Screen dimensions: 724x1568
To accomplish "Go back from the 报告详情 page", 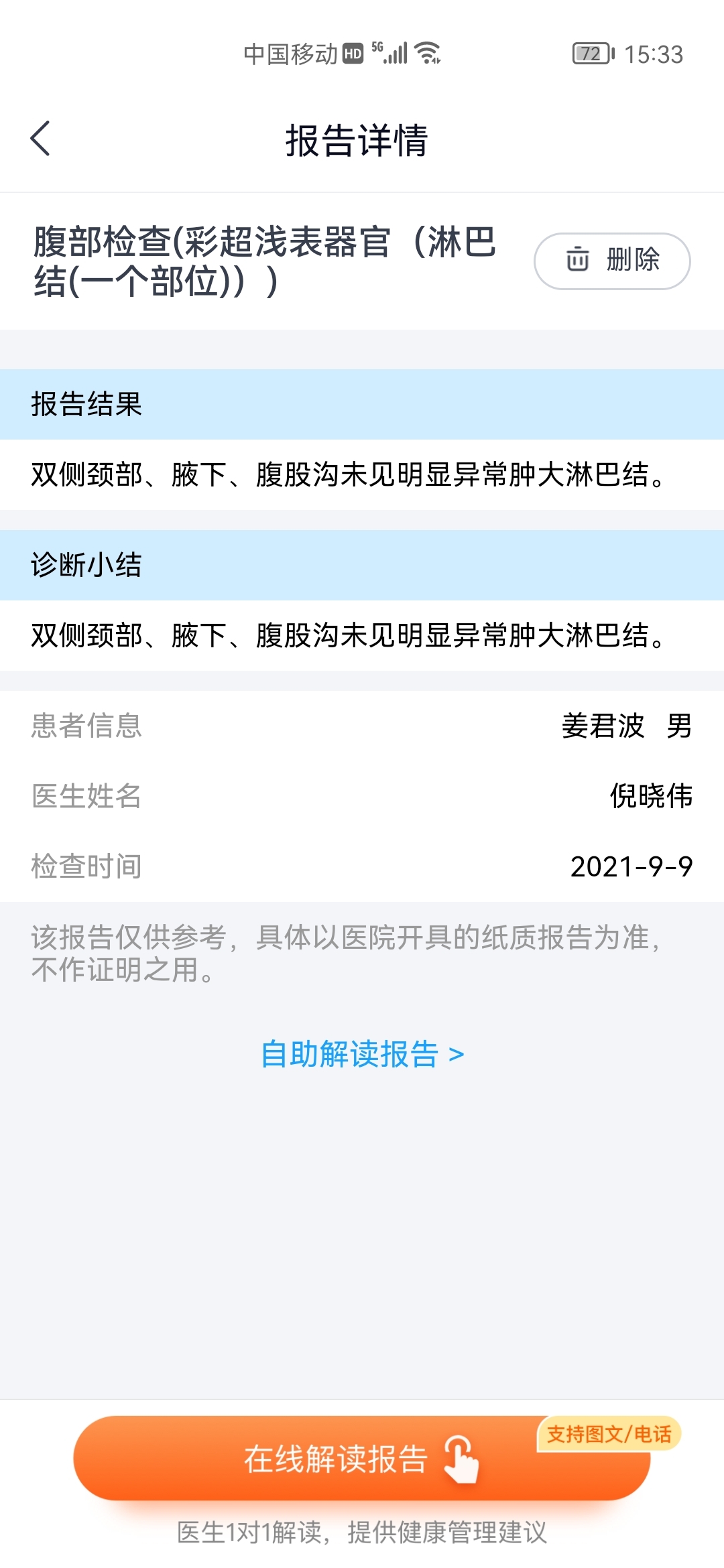I will coord(41,139).
